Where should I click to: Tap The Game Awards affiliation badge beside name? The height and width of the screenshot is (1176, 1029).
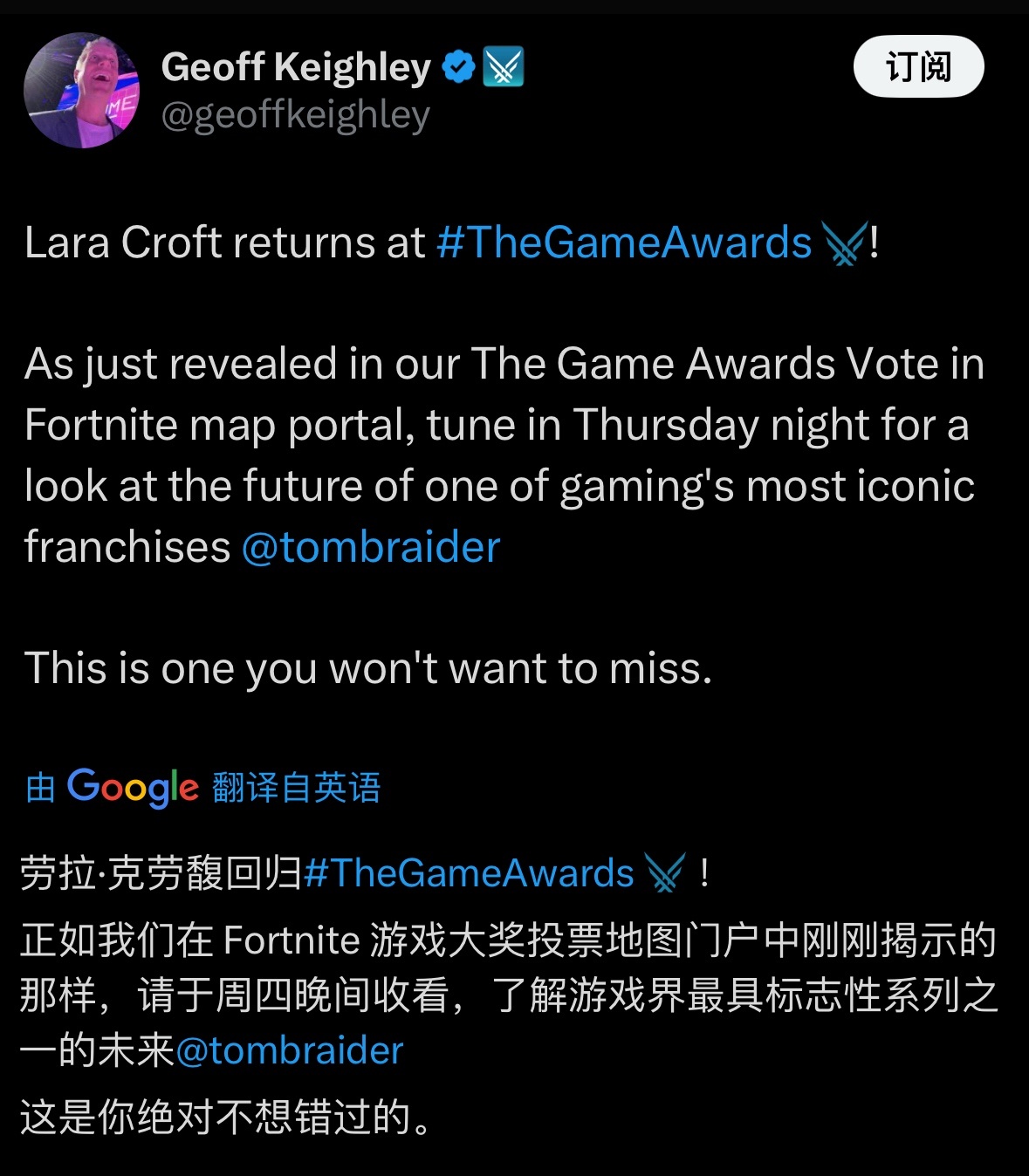pyautogui.click(x=504, y=67)
